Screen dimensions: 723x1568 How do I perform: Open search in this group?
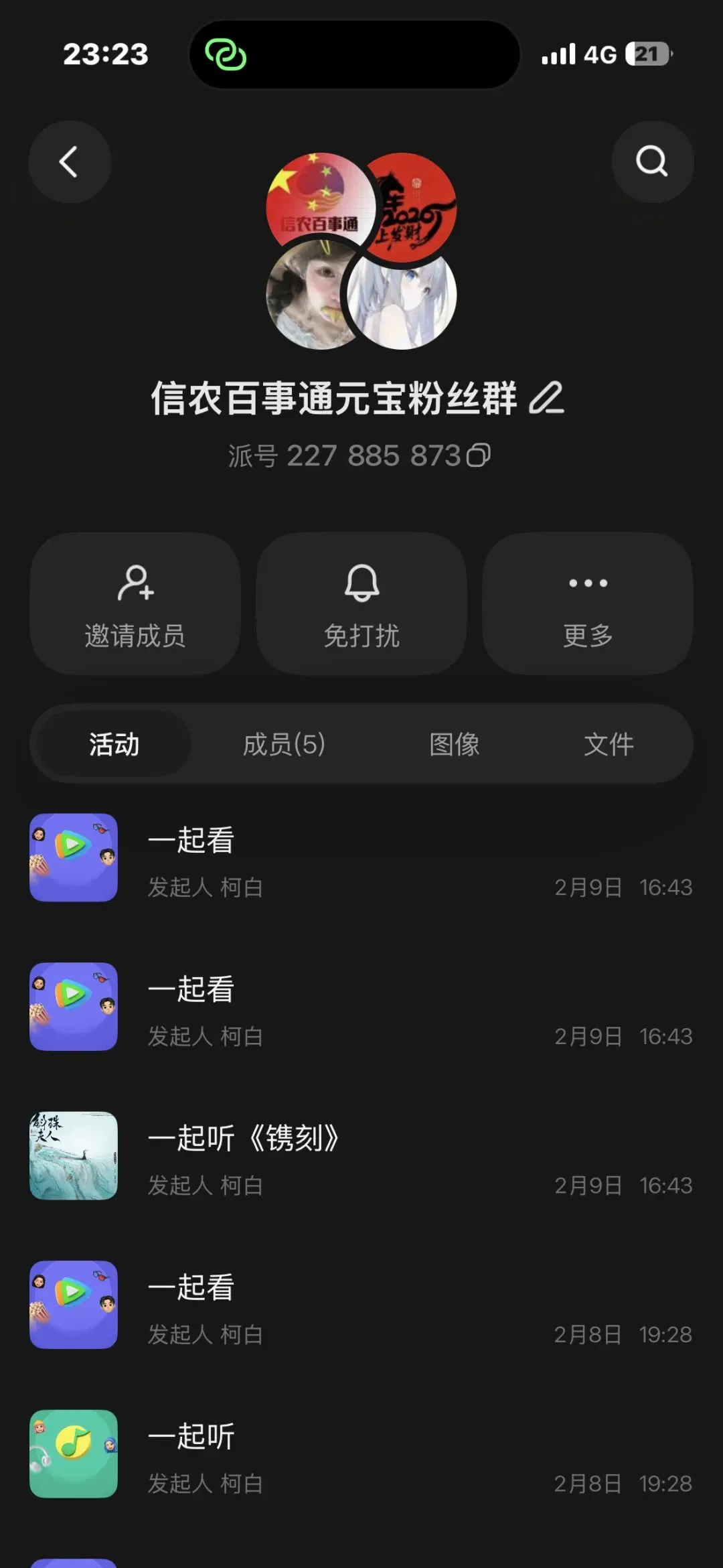tap(652, 162)
